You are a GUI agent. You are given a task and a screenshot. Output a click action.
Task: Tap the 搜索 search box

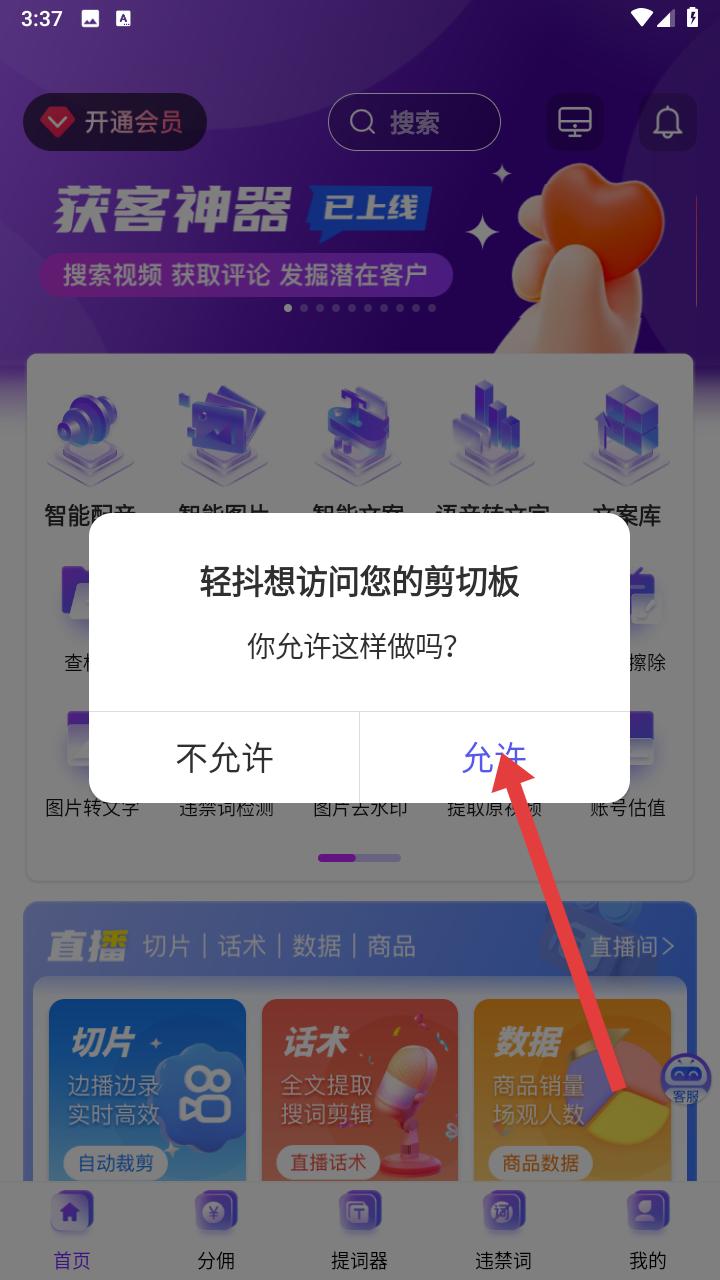click(x=414, y=123)
